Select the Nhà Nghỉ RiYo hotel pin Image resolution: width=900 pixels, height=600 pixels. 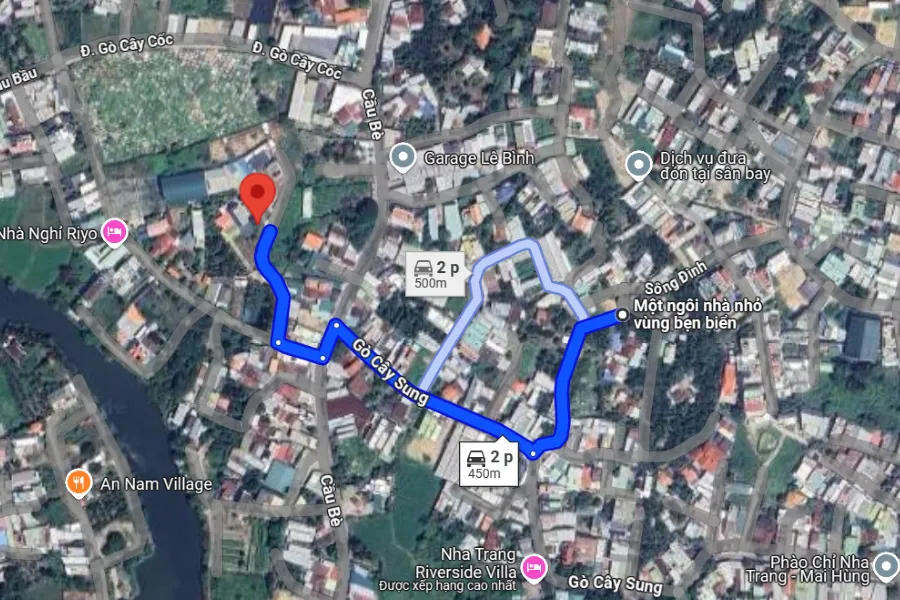[x=116, y=231]
